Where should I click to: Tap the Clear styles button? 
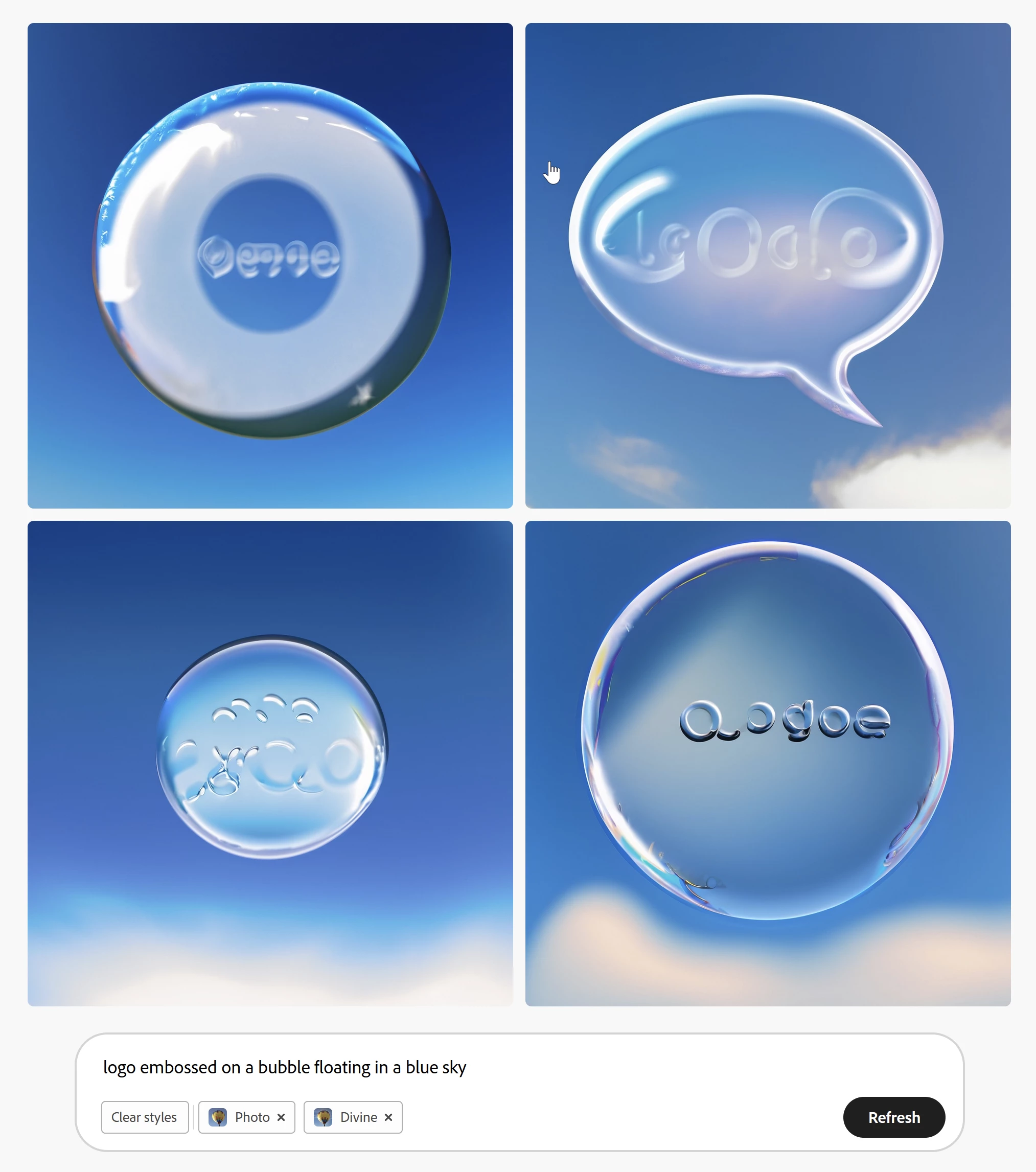click(x=145, y=1117)
